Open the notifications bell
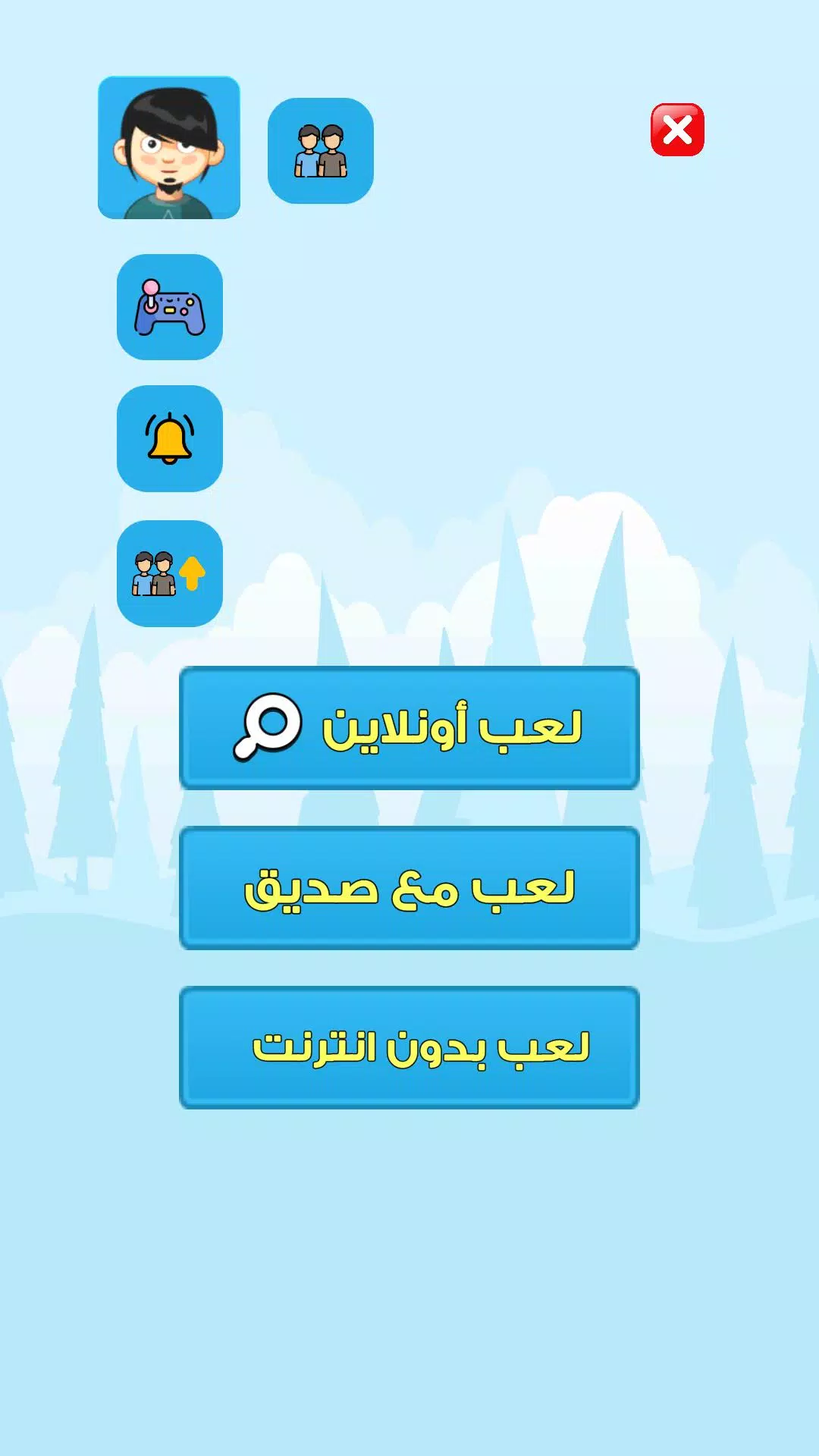The height and width of the screenshot is (1456, 819). pos(170,438)
